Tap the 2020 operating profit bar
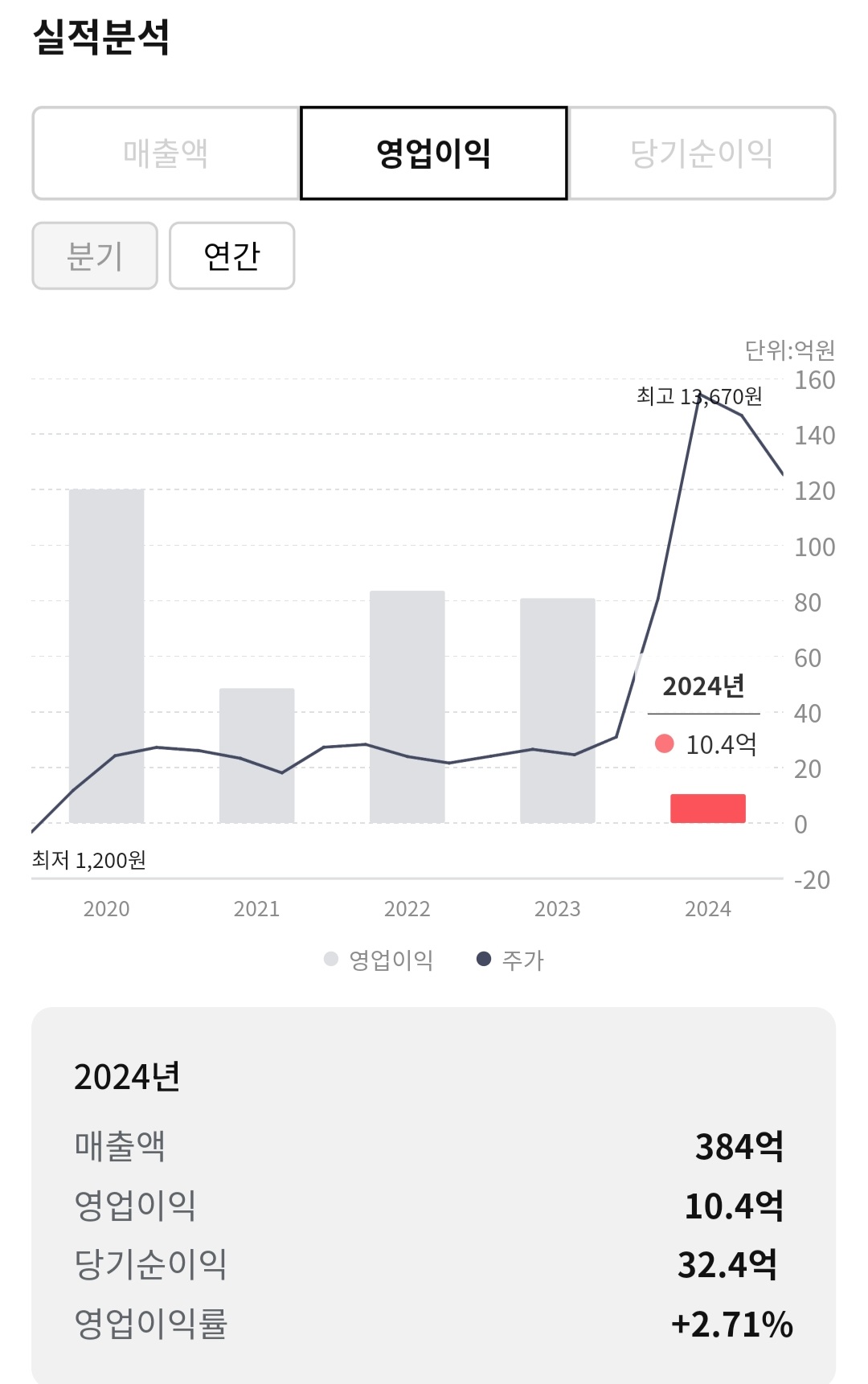The height and width of the screenshot is (1384, 868). [106, 655]
